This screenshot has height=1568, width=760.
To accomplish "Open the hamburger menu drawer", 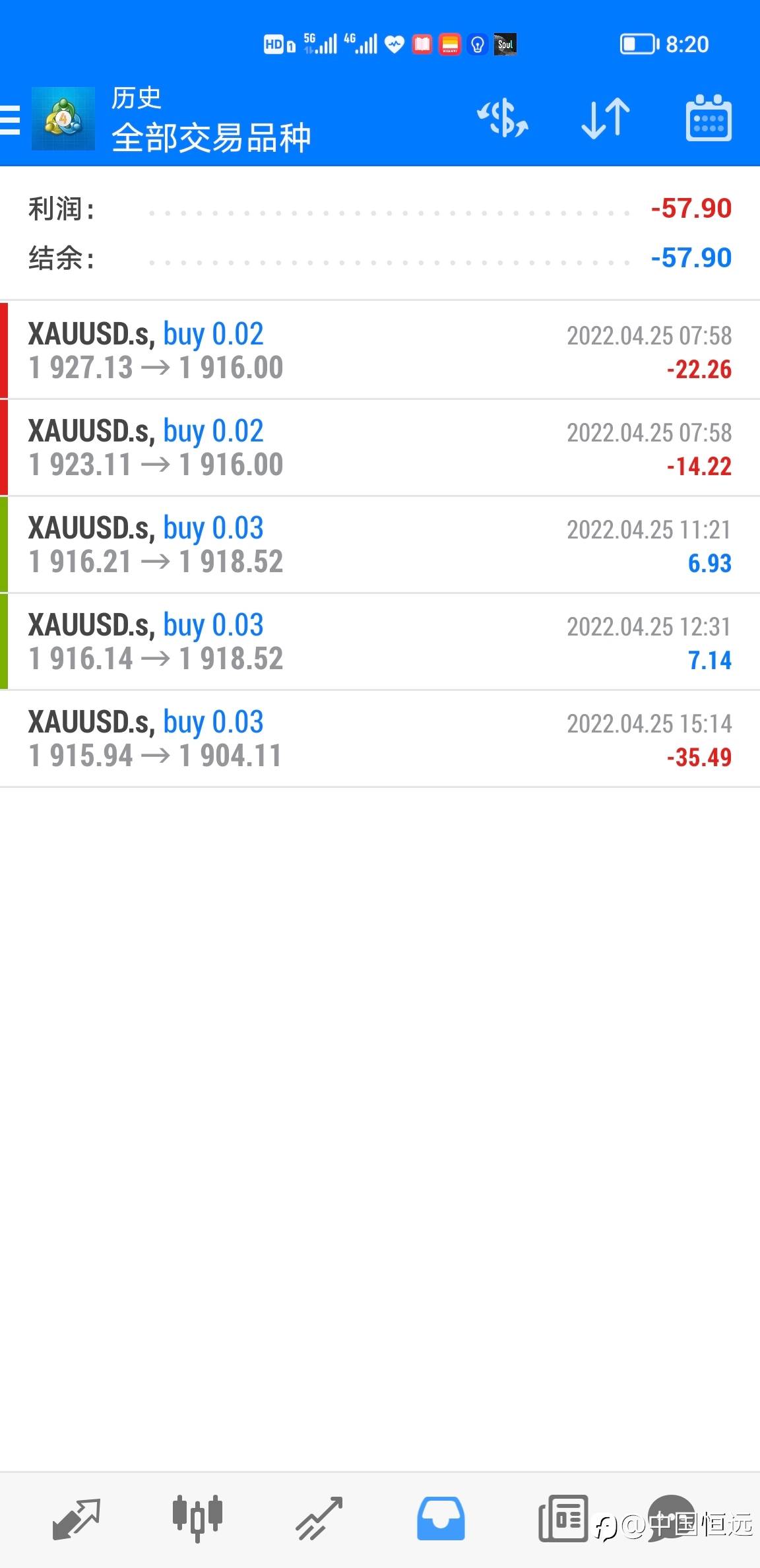I will coord(11,120).
